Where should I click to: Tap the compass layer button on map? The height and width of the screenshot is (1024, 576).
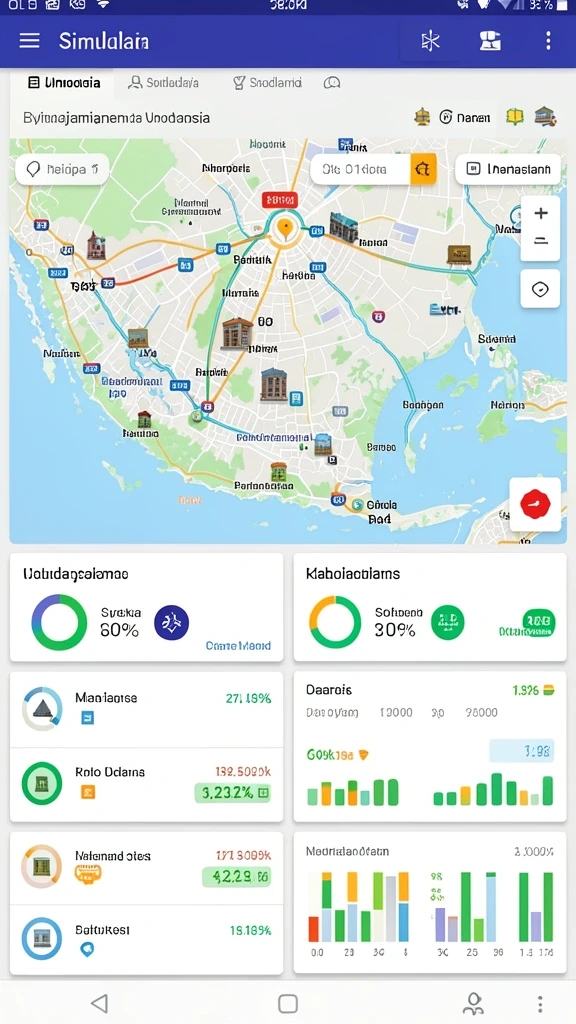point(540,289)
